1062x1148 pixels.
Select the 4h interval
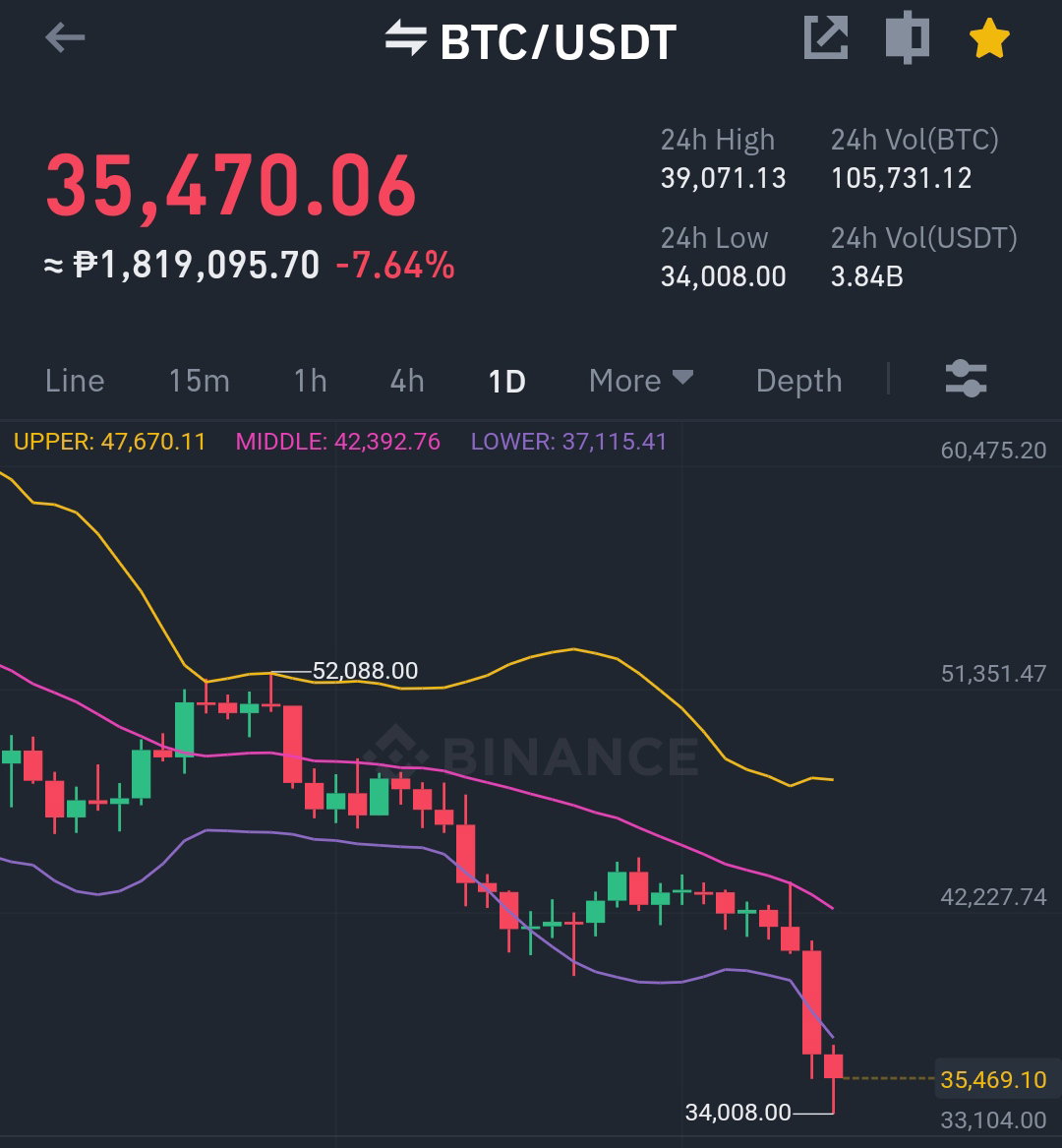coord(407,381)
